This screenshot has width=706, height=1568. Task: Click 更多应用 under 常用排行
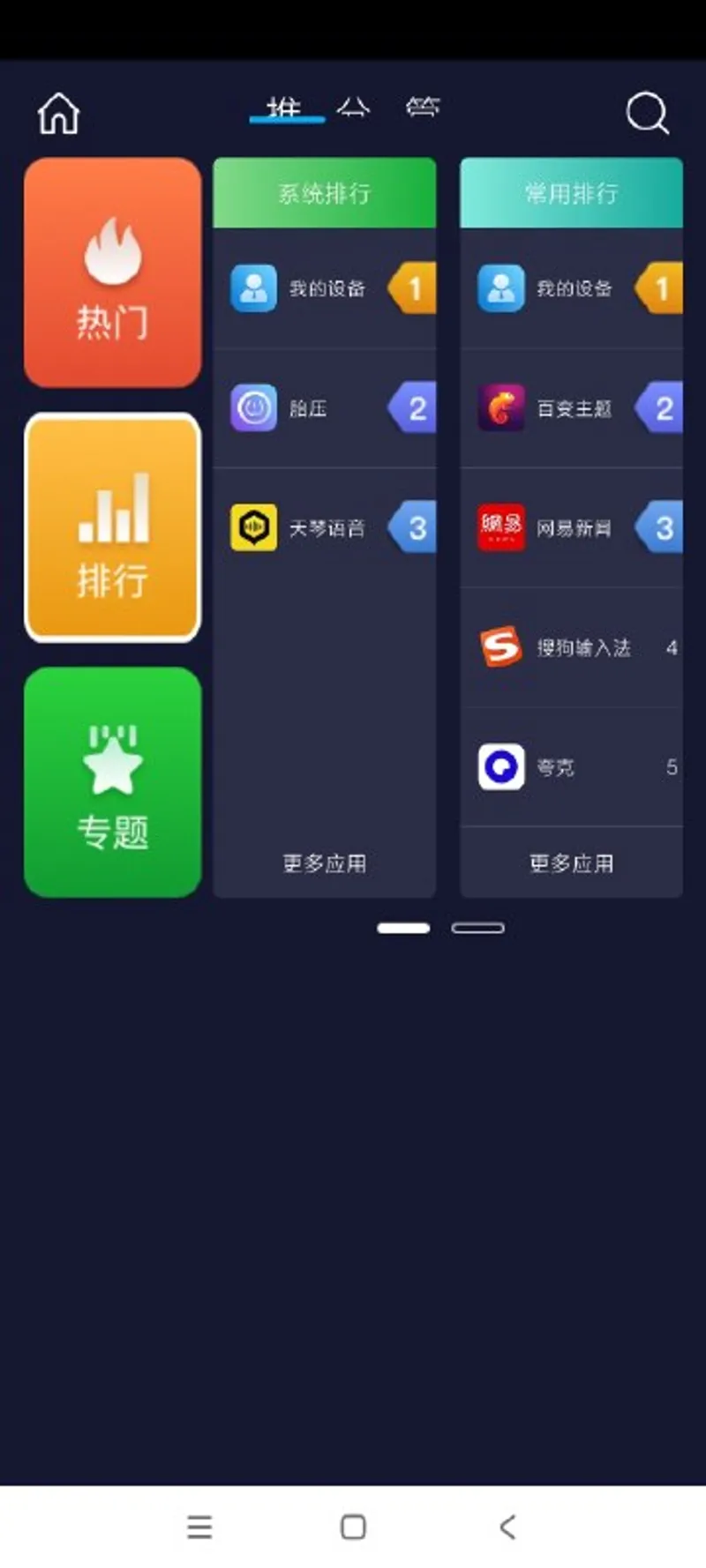[571, 862]
